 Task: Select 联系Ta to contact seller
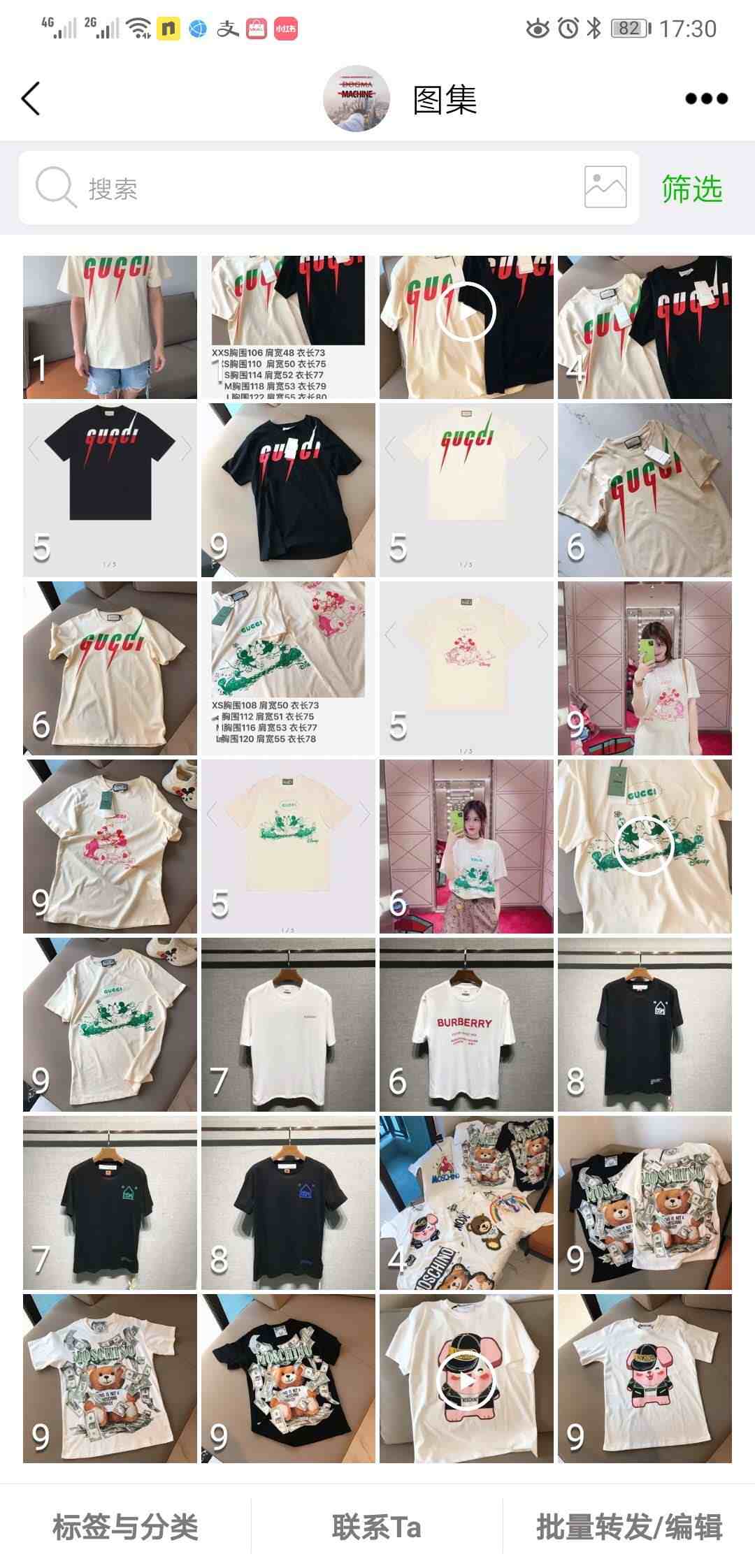(x=377, y=1526)
